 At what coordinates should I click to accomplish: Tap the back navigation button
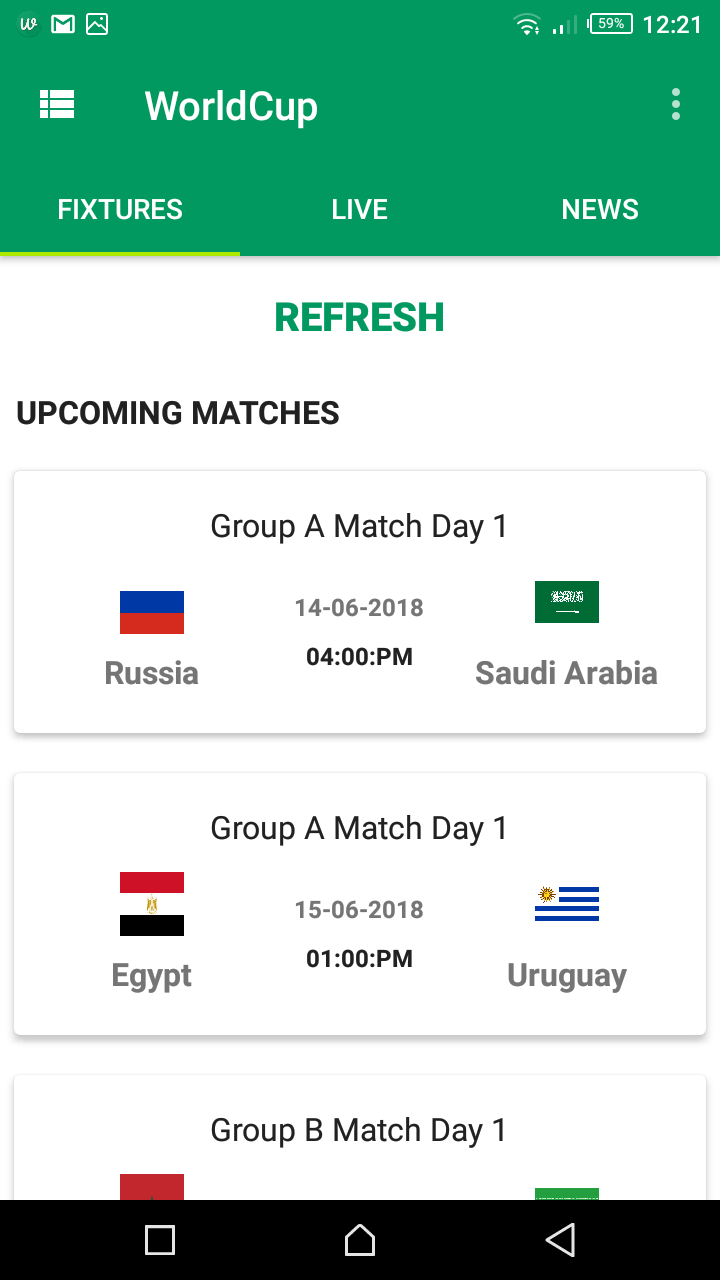[560, 1240]
